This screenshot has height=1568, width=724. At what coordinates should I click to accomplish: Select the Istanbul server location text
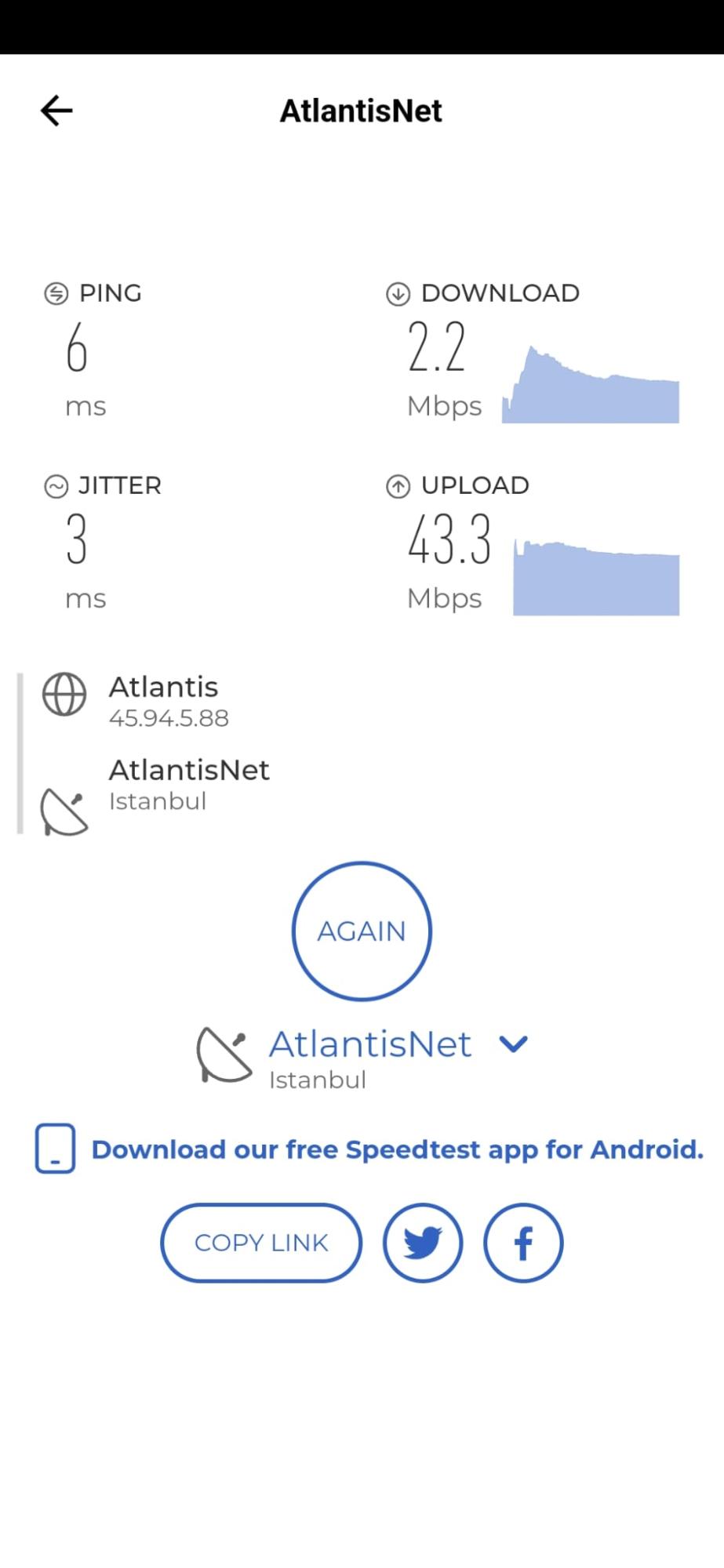click(317, 1079)
